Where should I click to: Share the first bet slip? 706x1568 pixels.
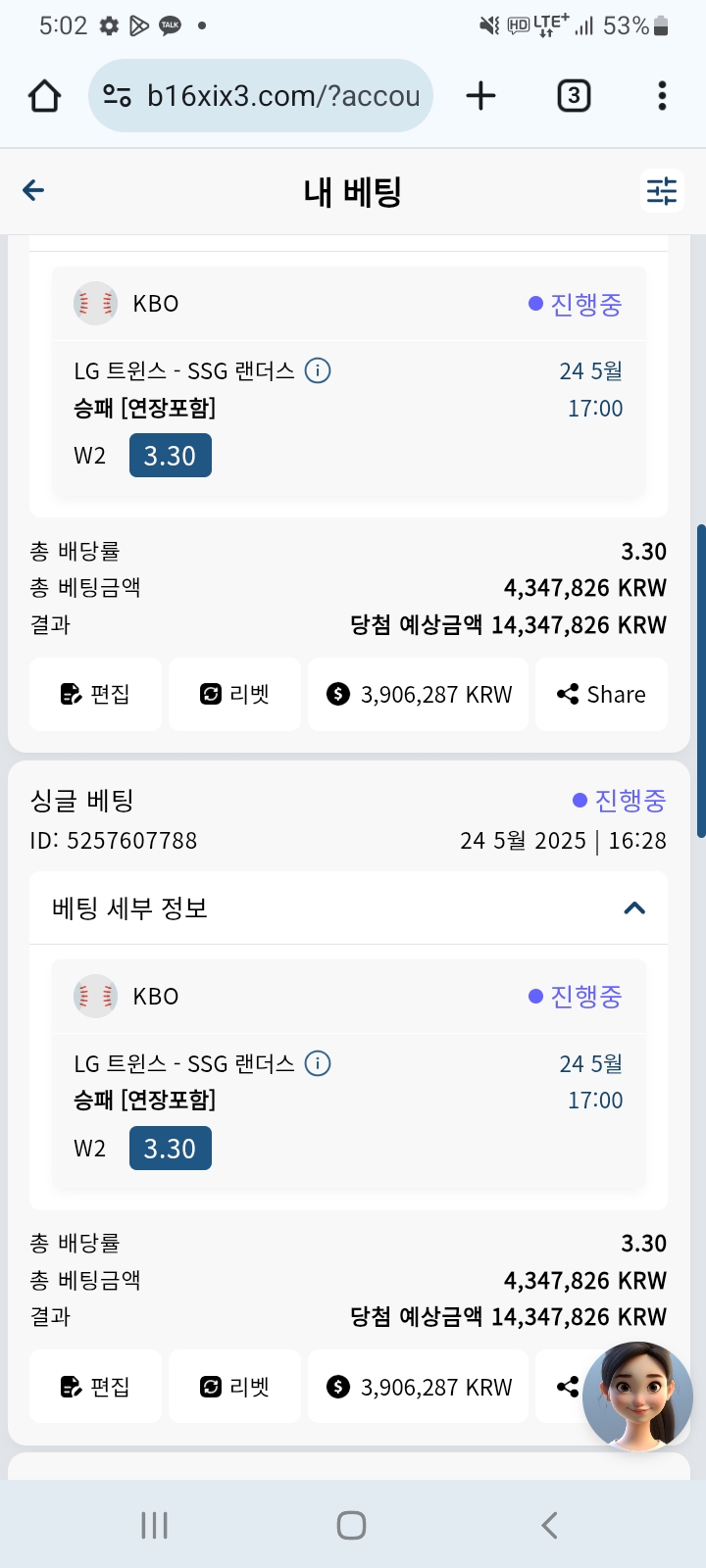point(601,694)
